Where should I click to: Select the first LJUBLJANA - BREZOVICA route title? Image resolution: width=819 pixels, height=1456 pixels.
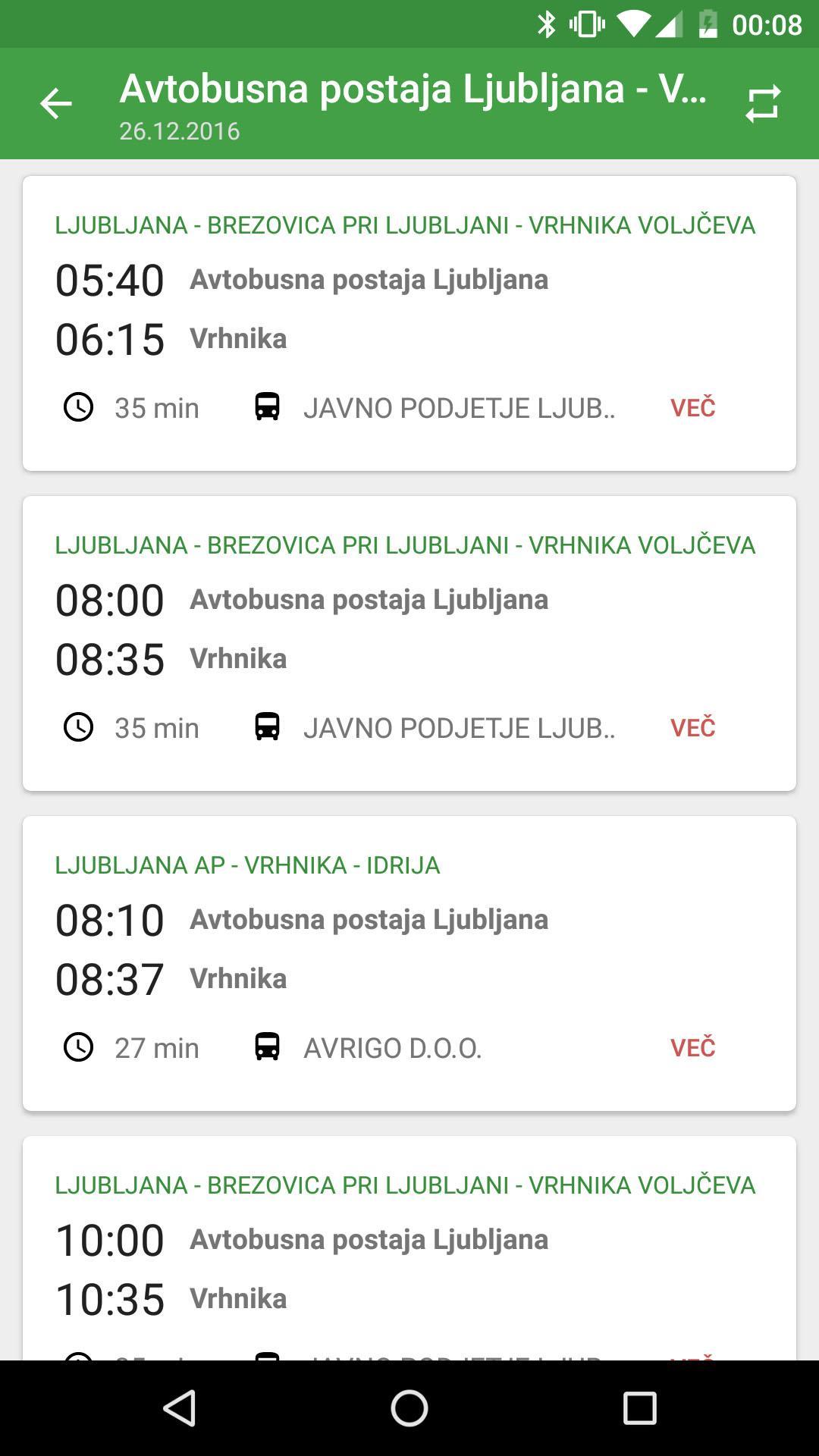(x=406, y=224)
